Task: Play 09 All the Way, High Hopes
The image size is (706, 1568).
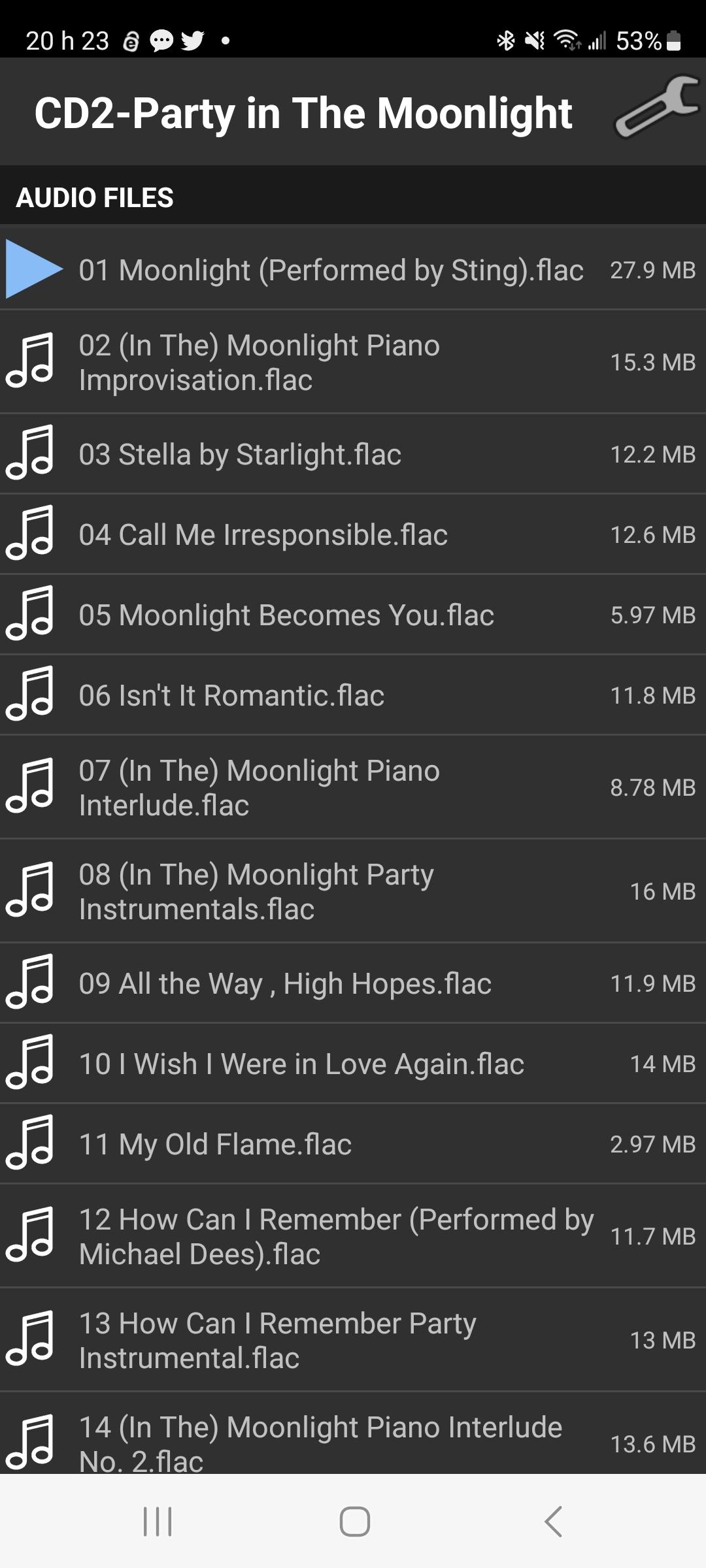Action: click(x=353, y=983)
